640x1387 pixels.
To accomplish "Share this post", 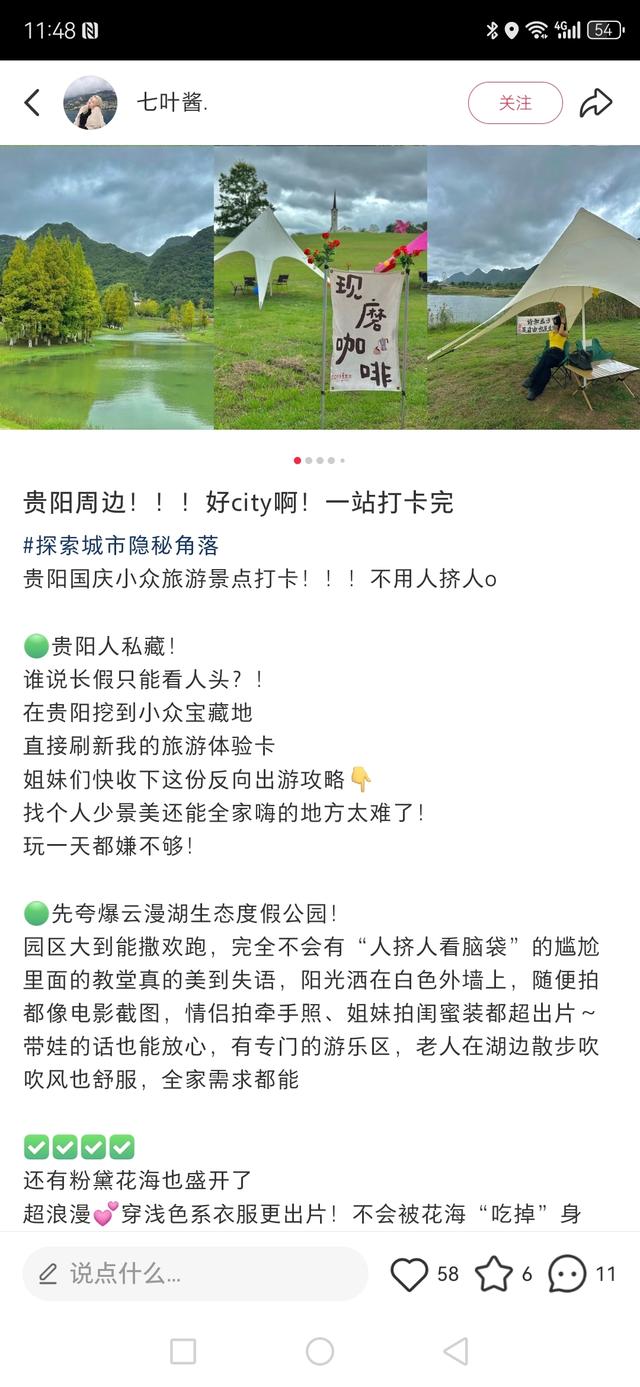I will (596, 103).
